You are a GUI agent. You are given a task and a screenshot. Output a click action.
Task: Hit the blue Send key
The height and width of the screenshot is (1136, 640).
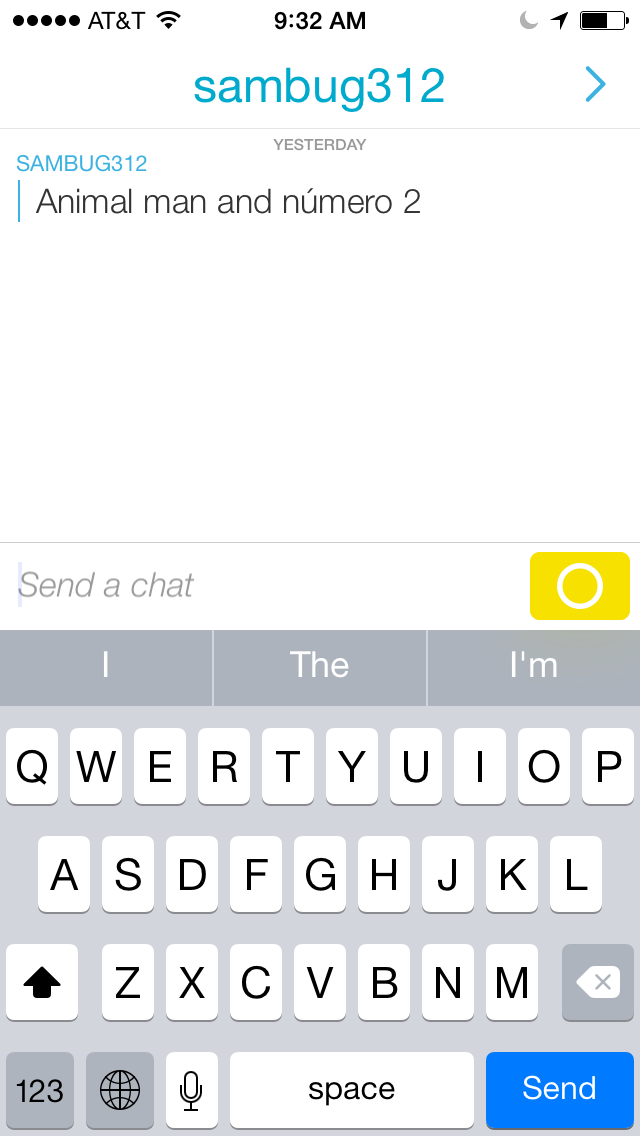pos(560,1089)
